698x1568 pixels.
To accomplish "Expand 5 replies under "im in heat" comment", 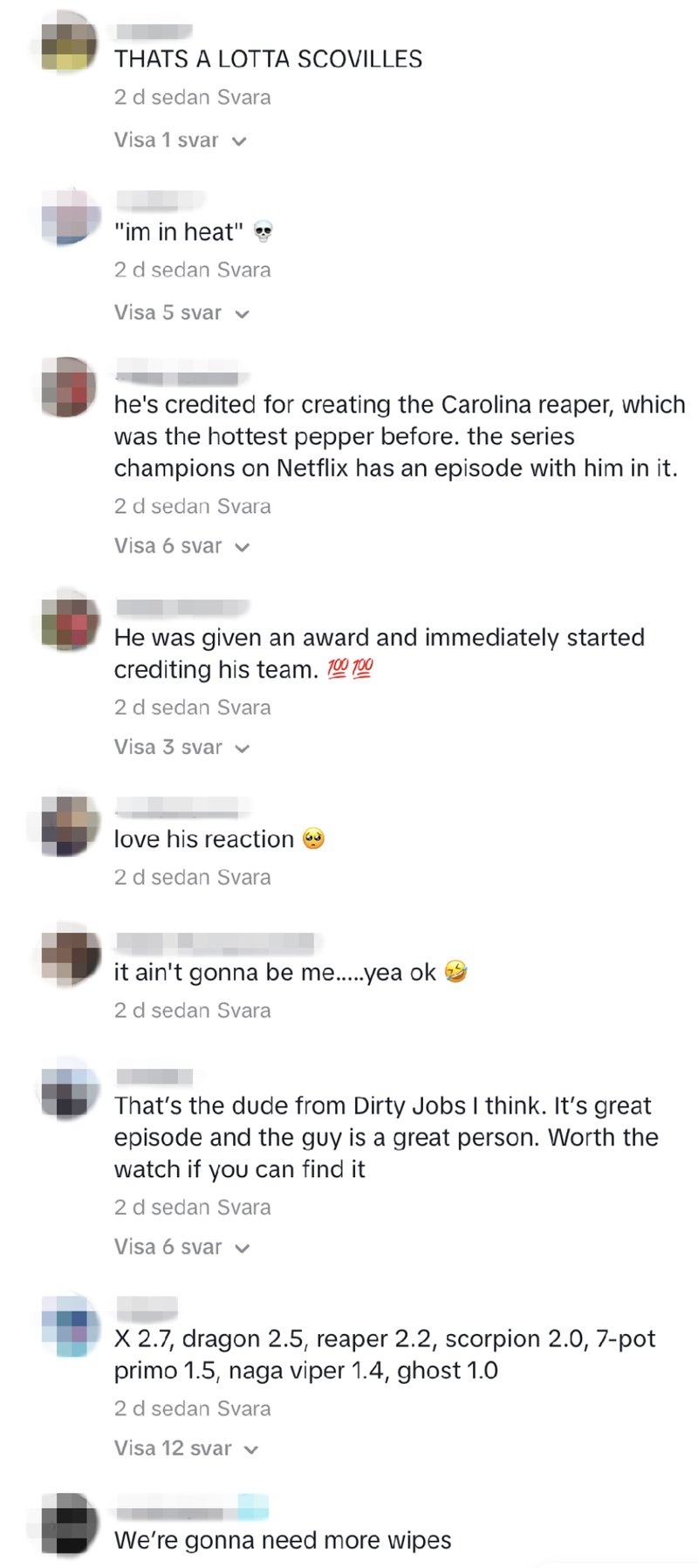I will (x=181, y=313).
